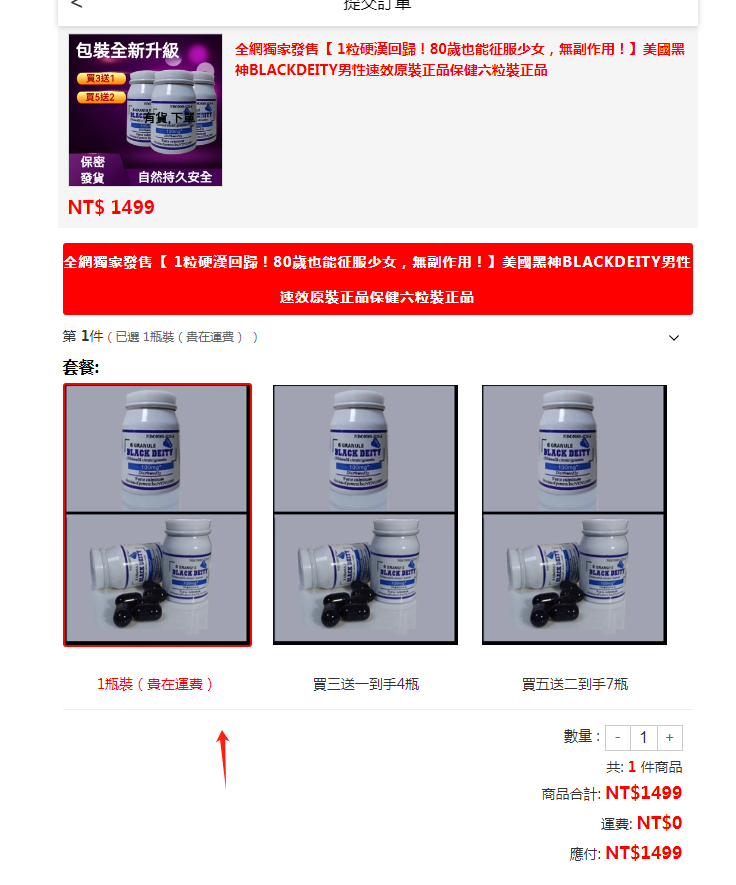This screenshot has height=885, width=736.
Task: Open the product image at the top
Action: 145,110
